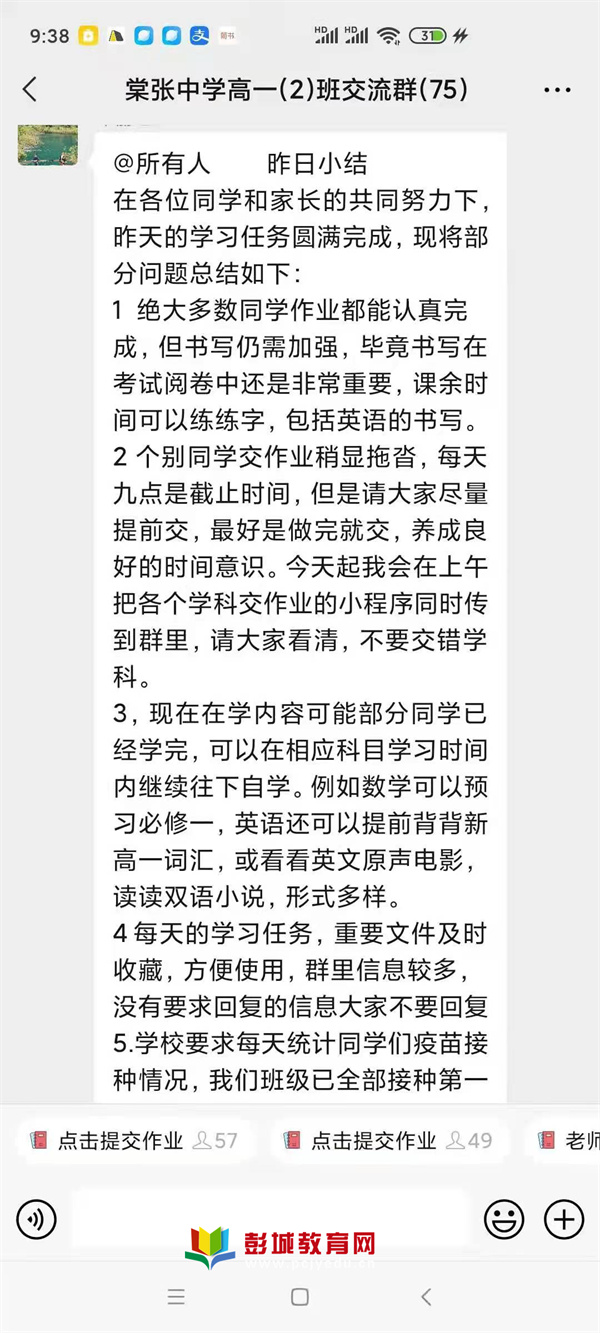Viewport: 600px width, 1333px height.
Task: Tap the 点击提交作业 chip with 49
Action: (388, 1140)
